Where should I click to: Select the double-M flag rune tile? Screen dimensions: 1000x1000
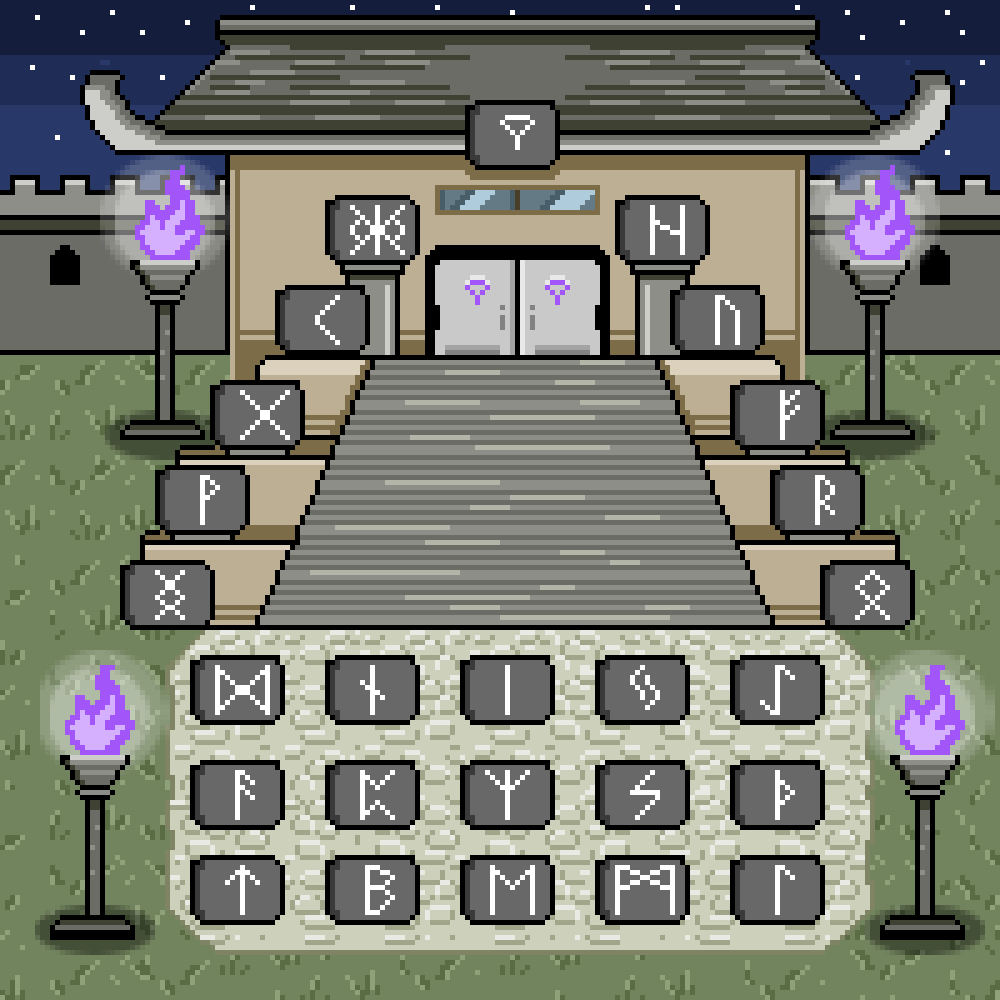[x=643, y=889]
